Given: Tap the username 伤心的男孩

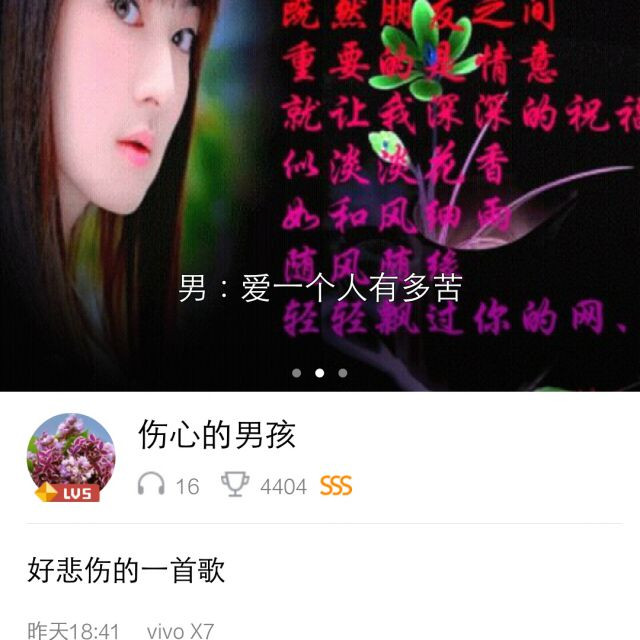Looking at the screenshot, I should (x=217, y=435).
